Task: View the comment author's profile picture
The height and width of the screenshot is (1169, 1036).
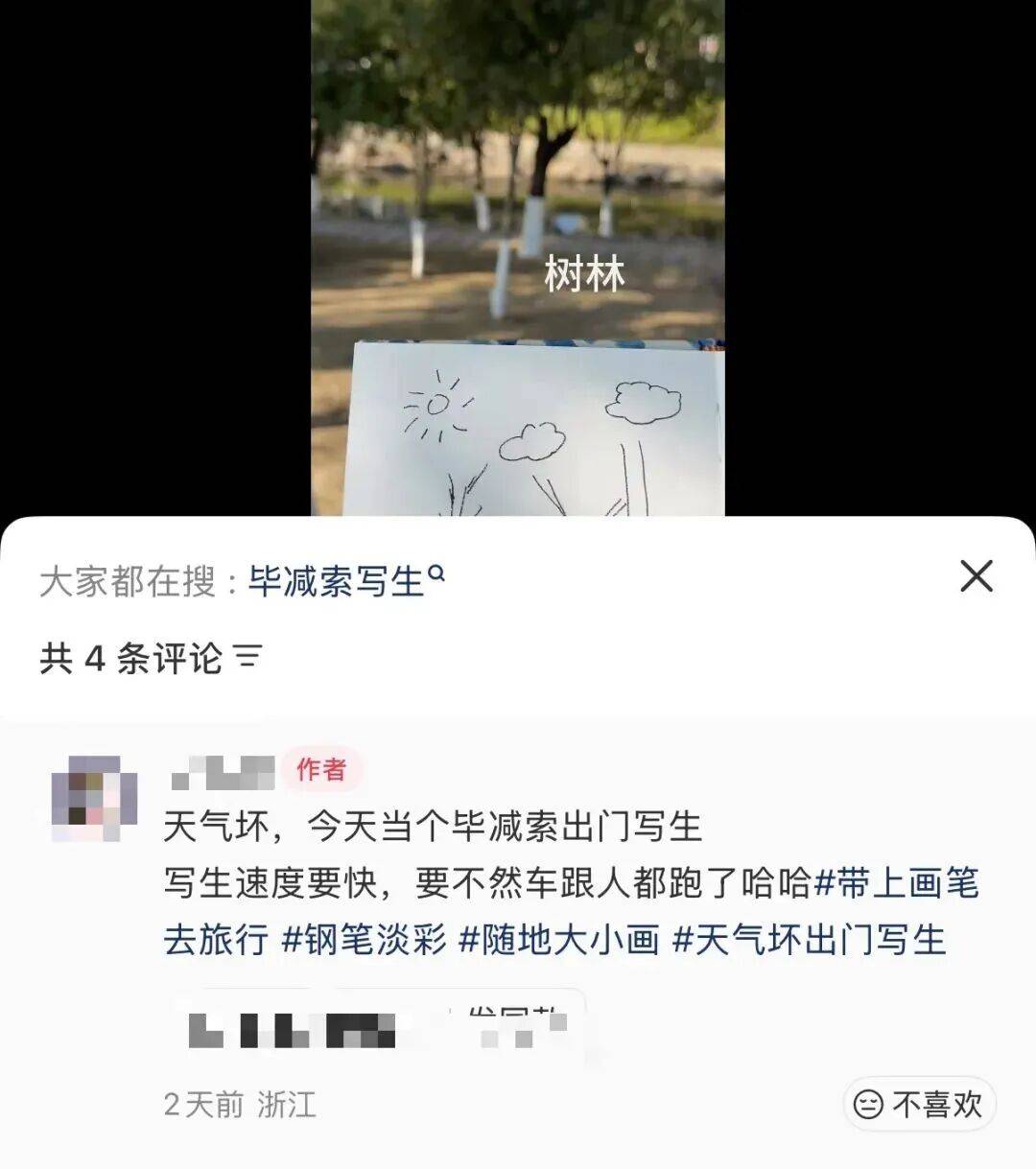Action: (x=94, y=798)
